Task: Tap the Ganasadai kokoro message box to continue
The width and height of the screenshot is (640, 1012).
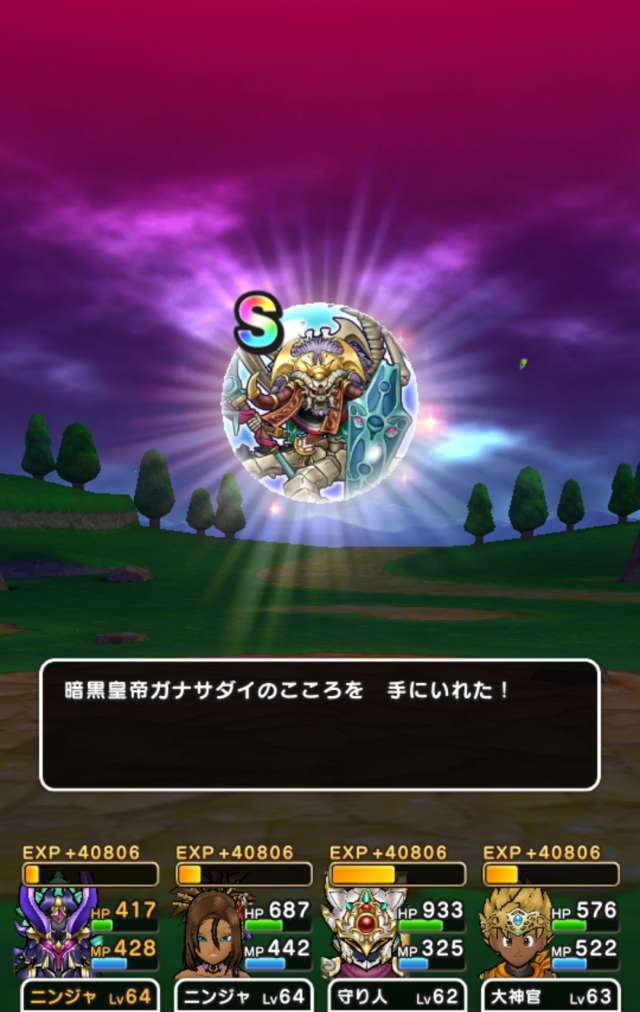Action: [x=320, y=725]
